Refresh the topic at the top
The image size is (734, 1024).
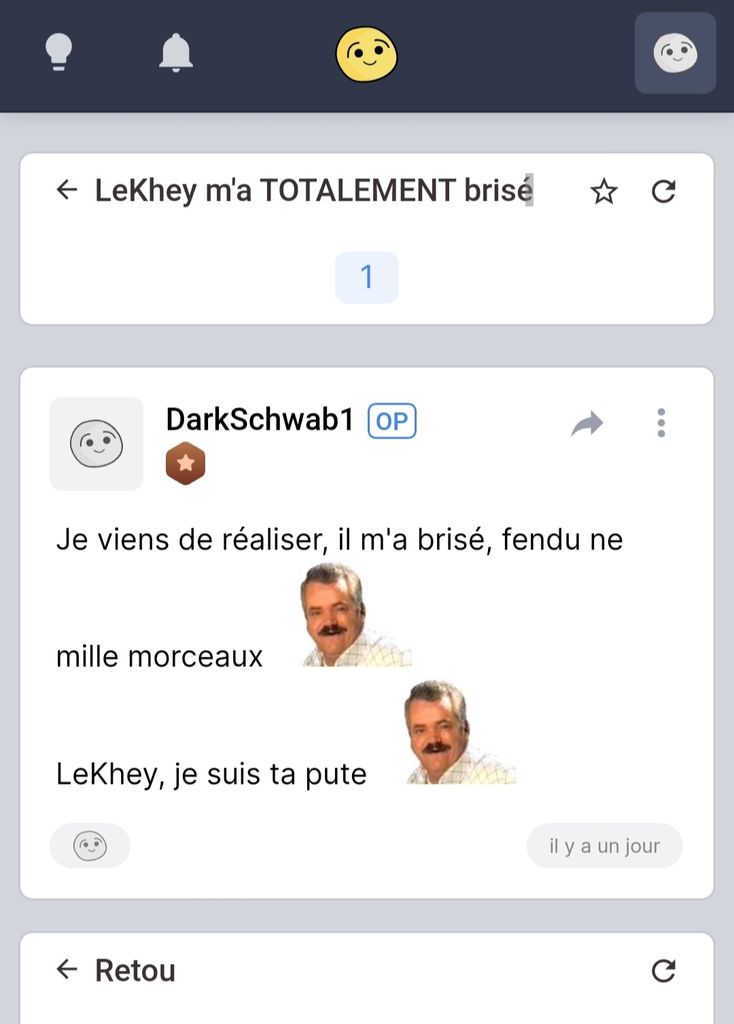coord(664,191)
